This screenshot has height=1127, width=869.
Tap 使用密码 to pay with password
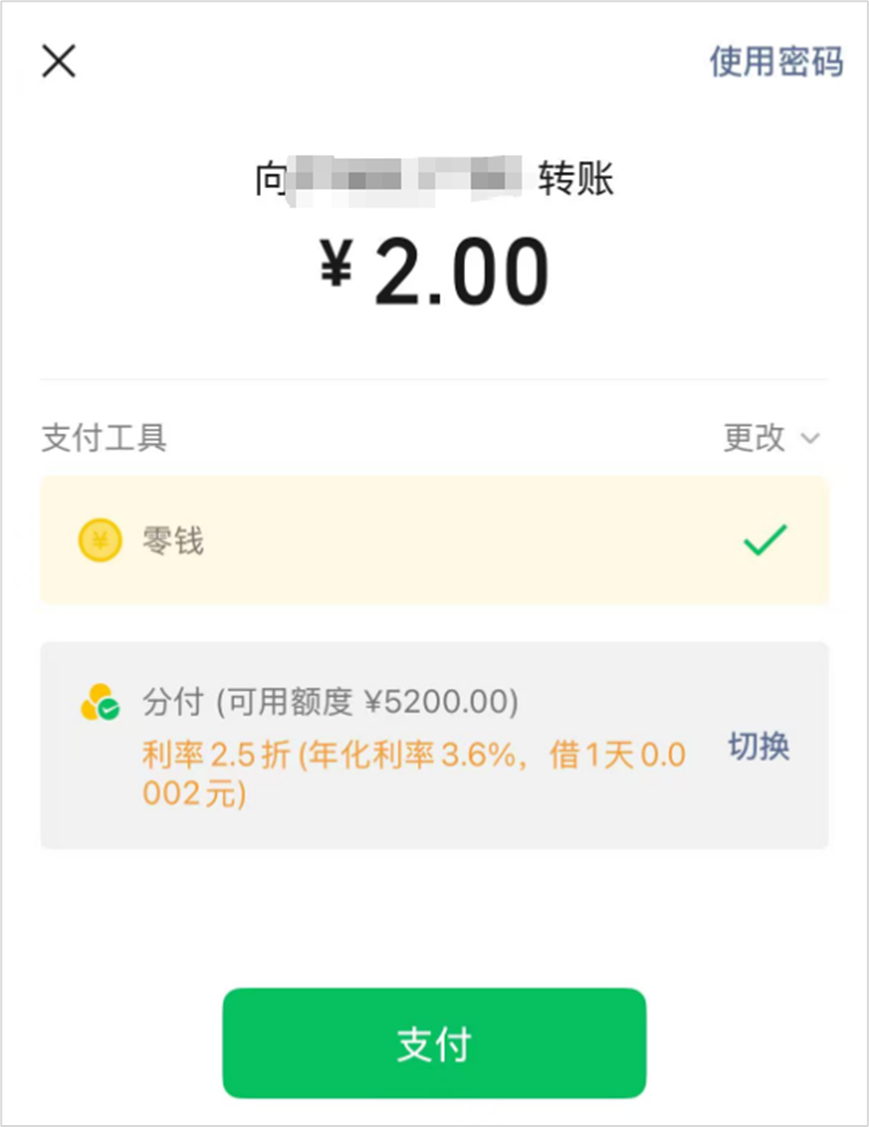pyautogui.click(x=776, y=62)
